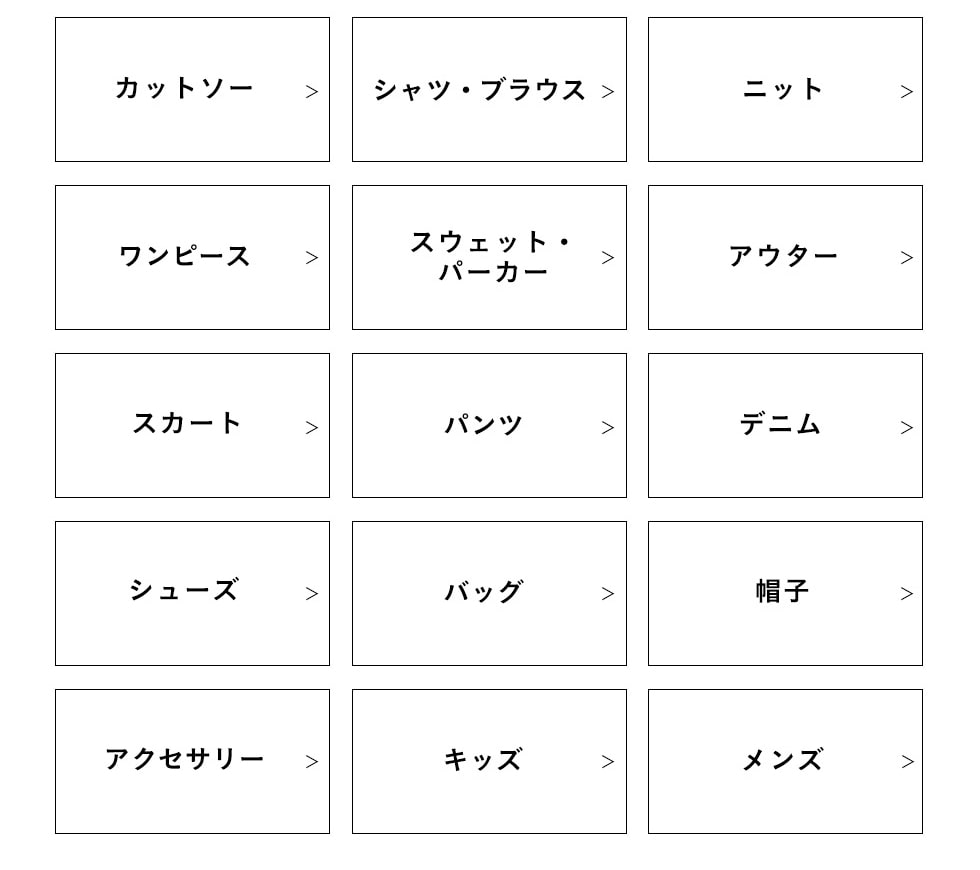Open the カットソー category
Screen dimensions: 980x870
192,89
